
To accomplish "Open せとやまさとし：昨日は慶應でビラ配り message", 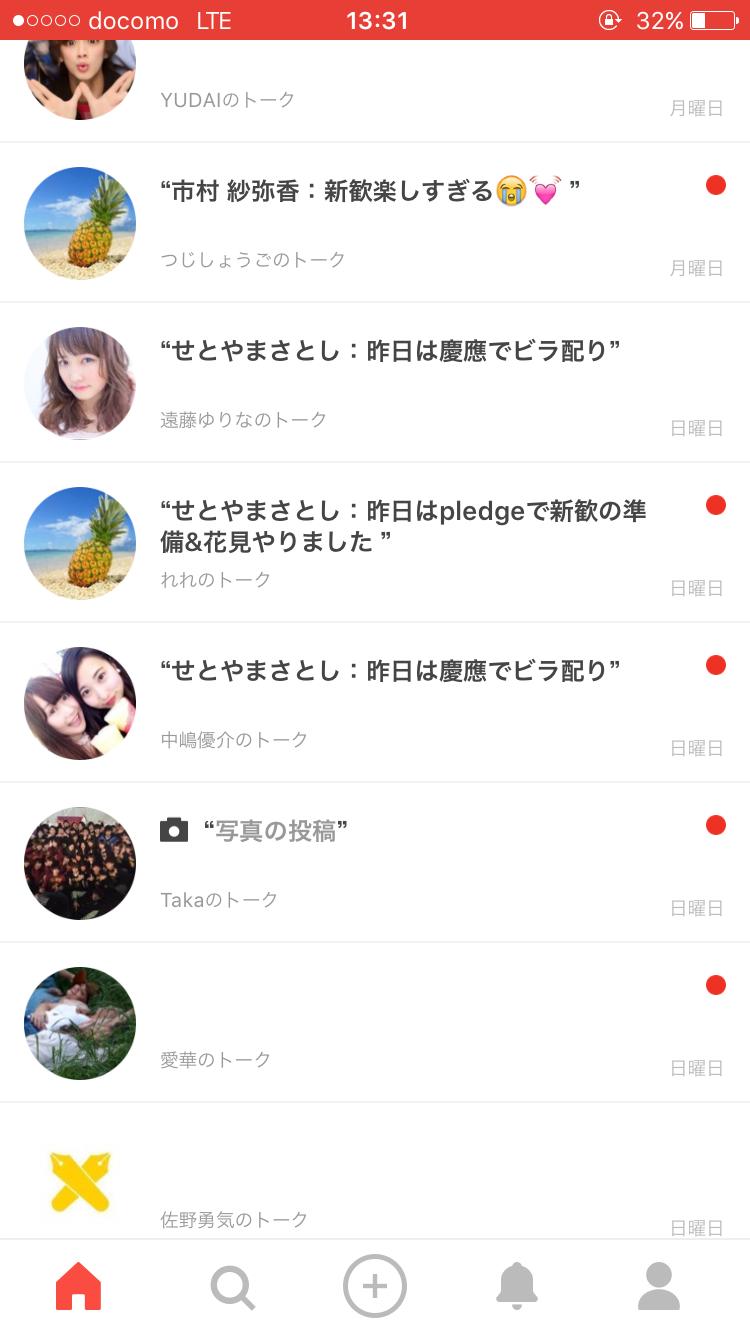I will click(x=390, y=350).
